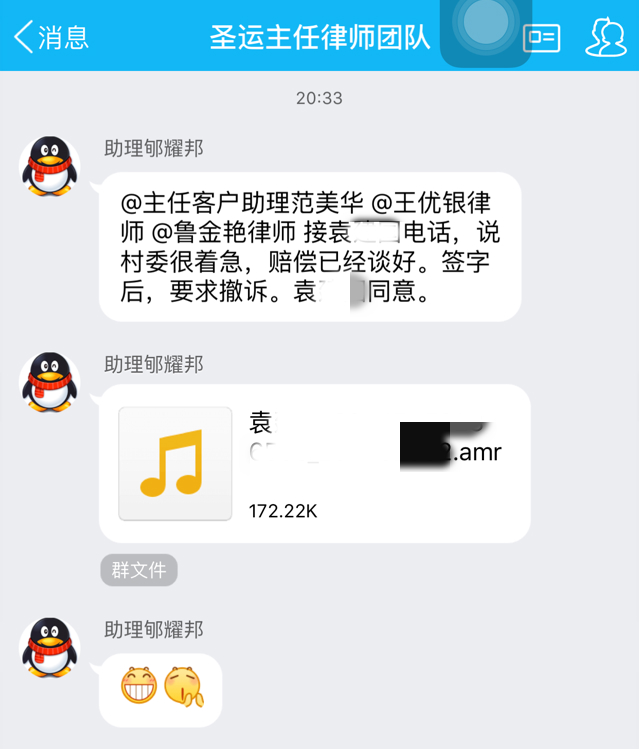This screenshot has width=639, height=749.
Task: Open the group info card icon
Action: click(542, 38)
